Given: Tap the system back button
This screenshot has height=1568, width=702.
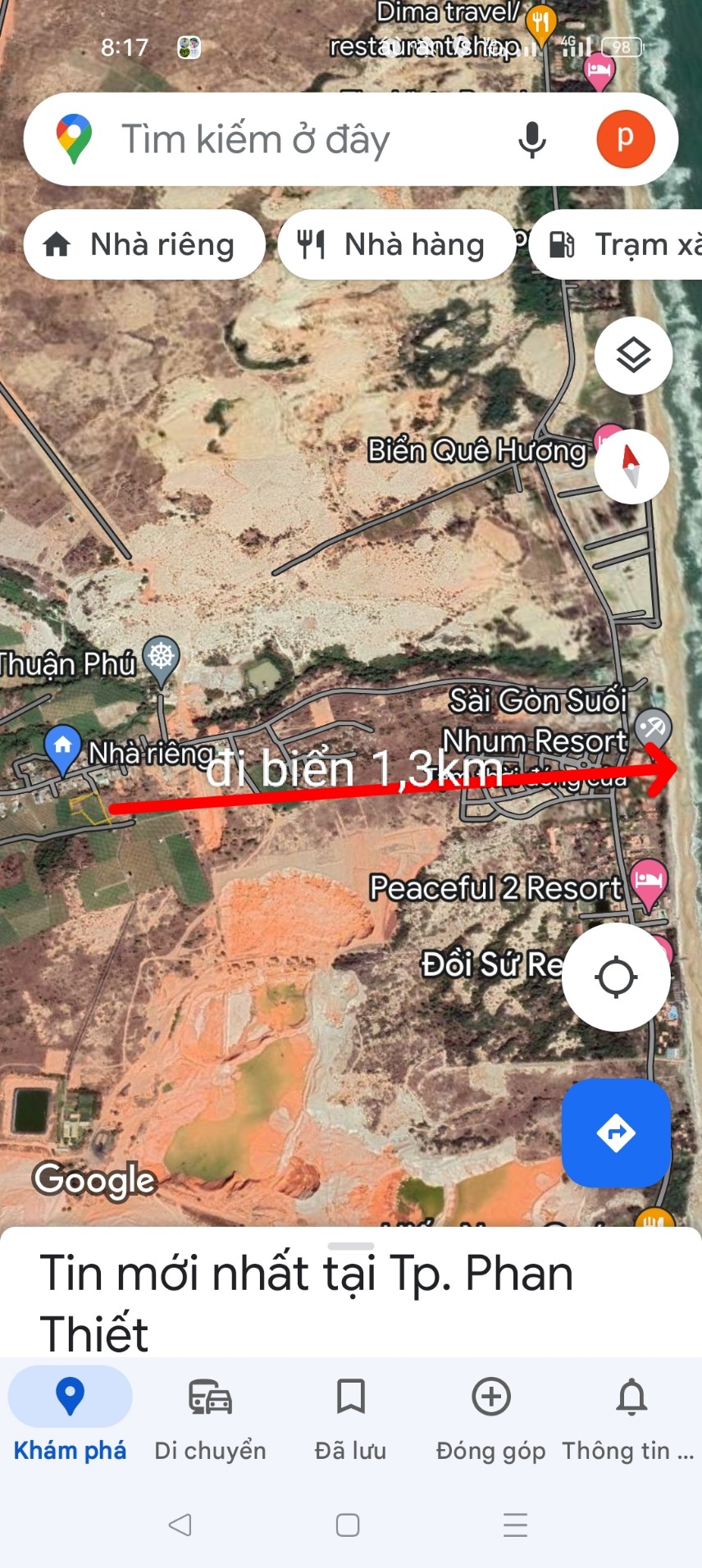Looking at the screenshot, I should point(180,1525).
